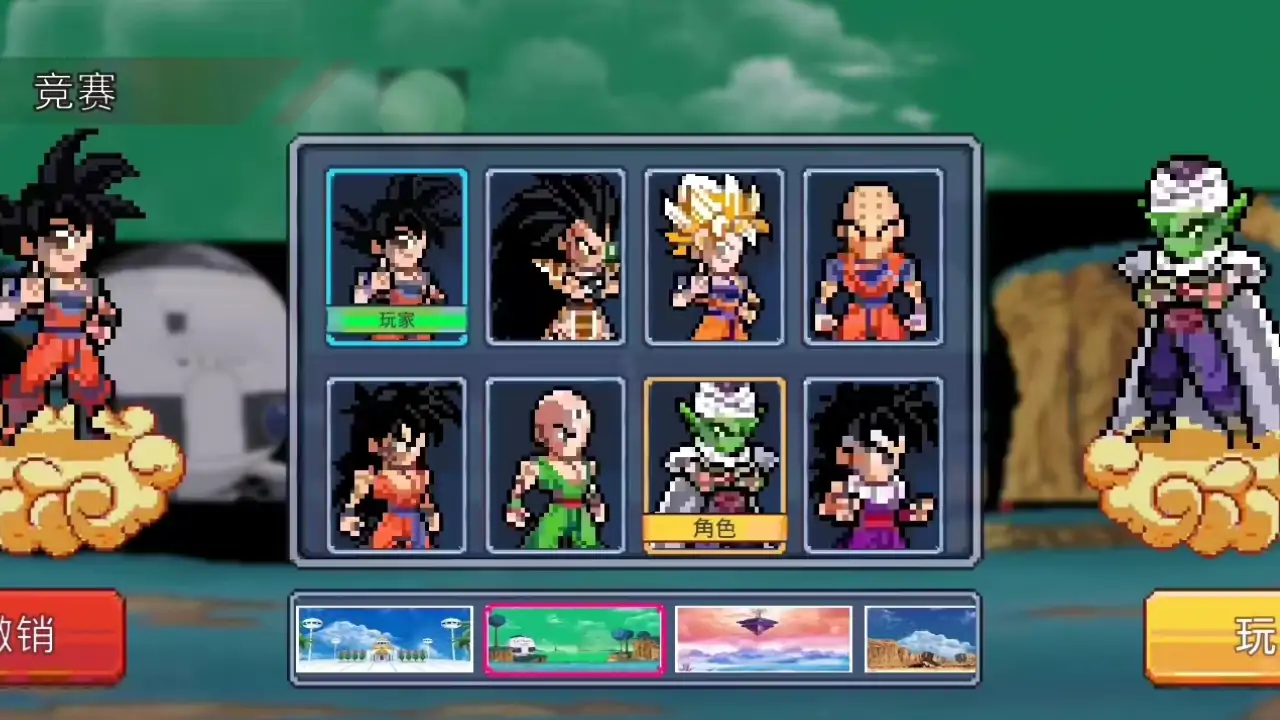Viewport: 1280px width, 720px height.
Task: Choose long-haired Raditz character
Action: [555, 256]
